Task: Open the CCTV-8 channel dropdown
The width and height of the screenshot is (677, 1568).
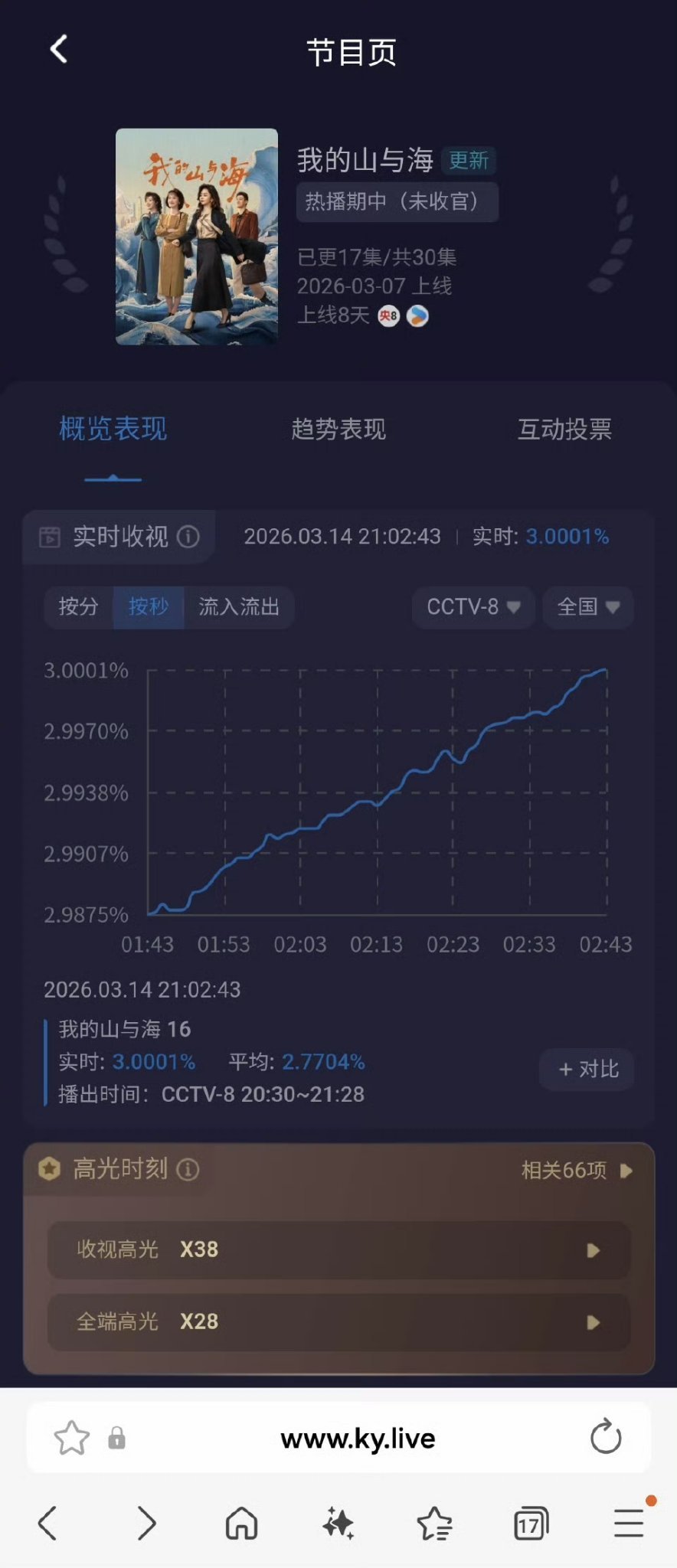Action: click(473, 607)
